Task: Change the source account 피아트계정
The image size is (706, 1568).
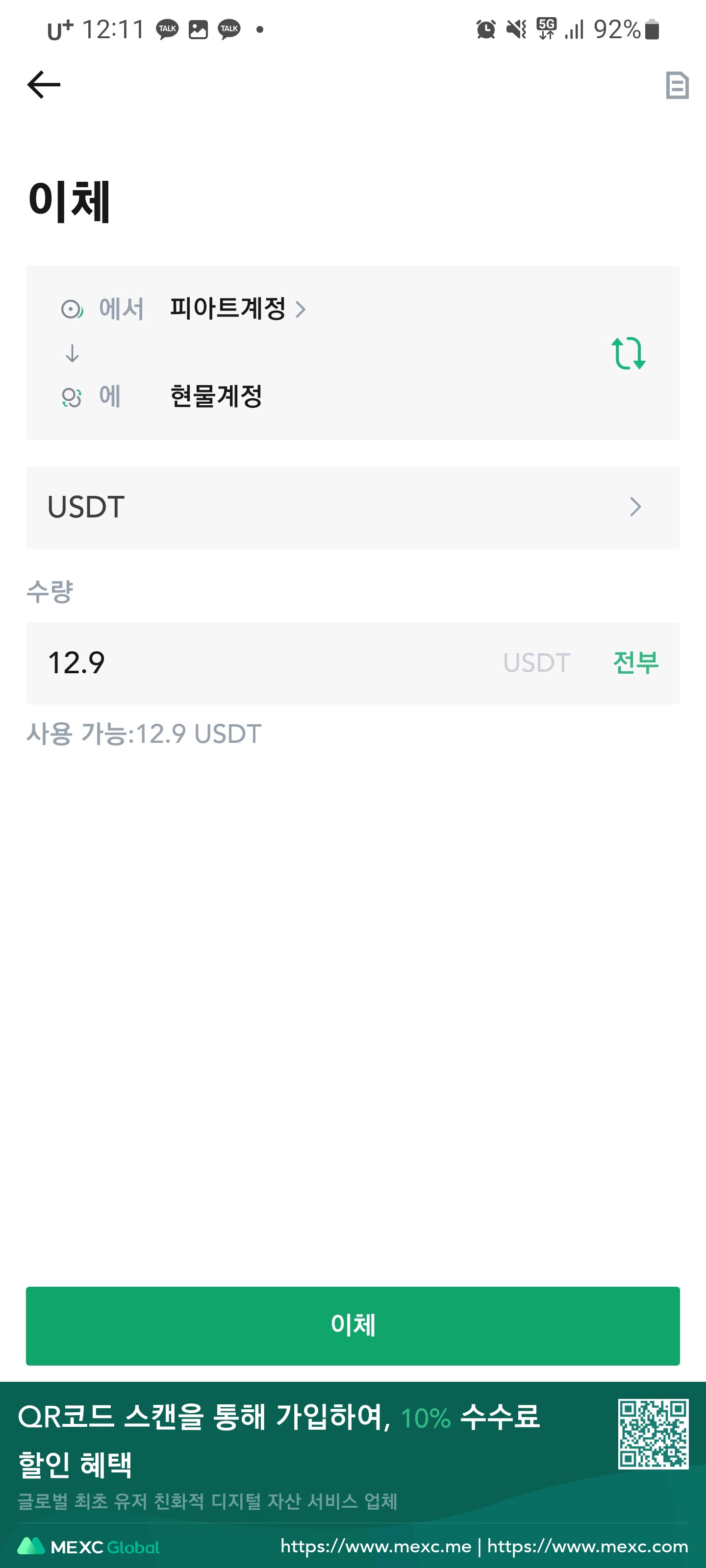Action: click(x=238, y=309)
